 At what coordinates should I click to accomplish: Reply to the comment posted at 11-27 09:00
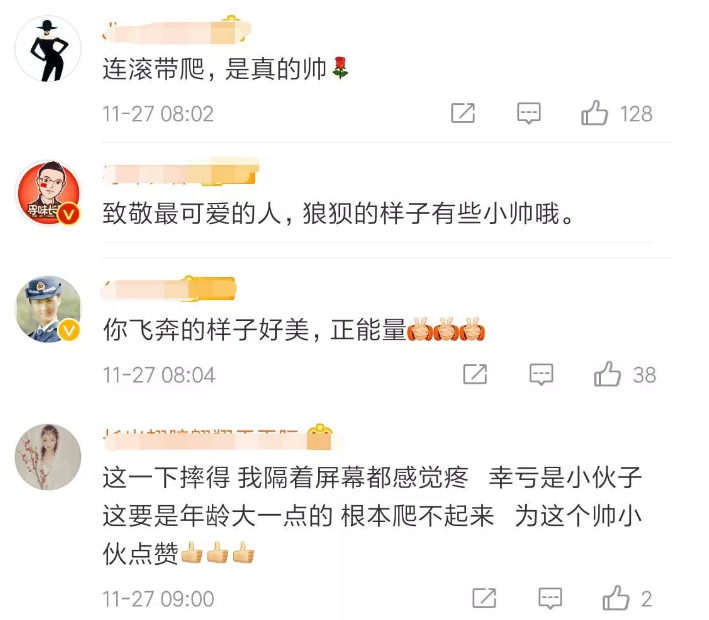point(549,599)
